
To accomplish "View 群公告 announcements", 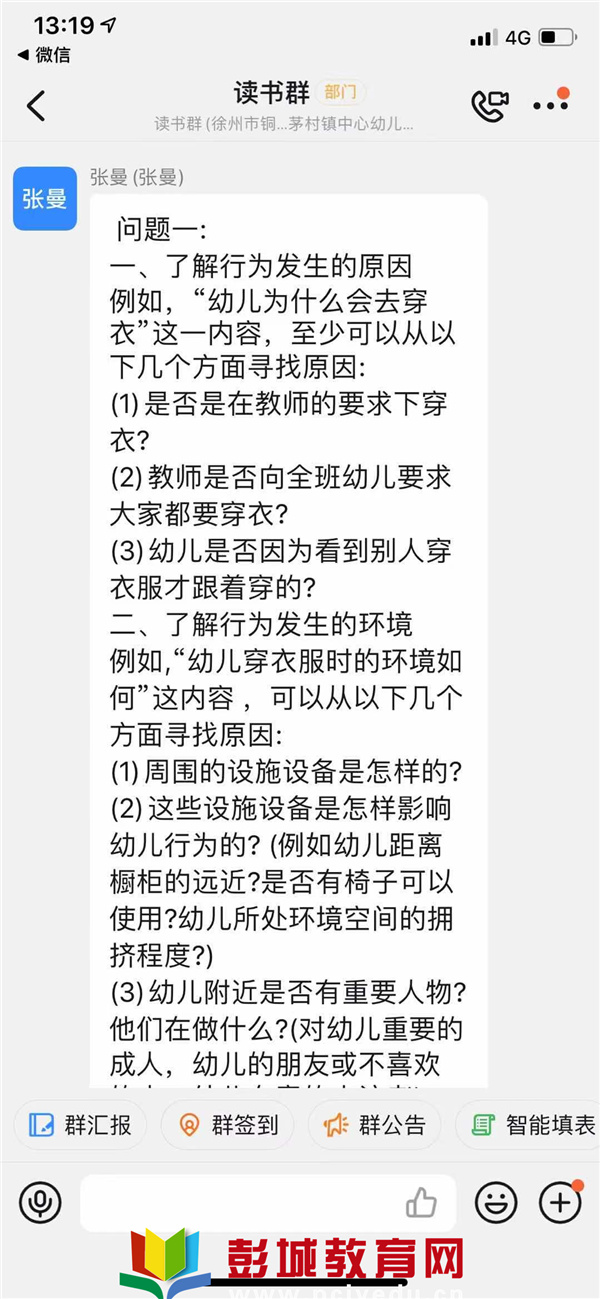I will pos(375,1125).
